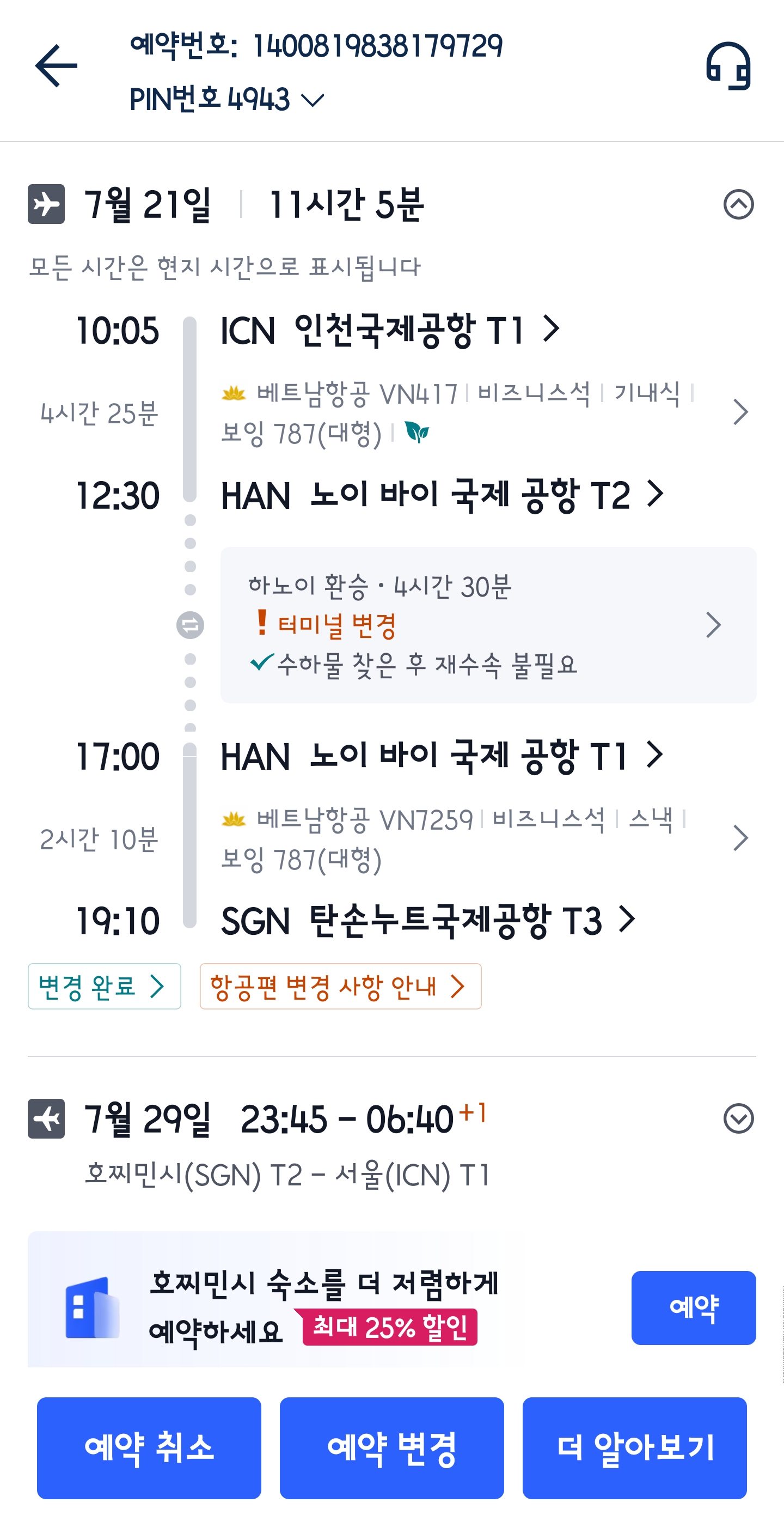Select 예약 취소 to cancel booking
Image resolution: width=784 pixels, height=1527 pixels.
(x=149, y=1447)
